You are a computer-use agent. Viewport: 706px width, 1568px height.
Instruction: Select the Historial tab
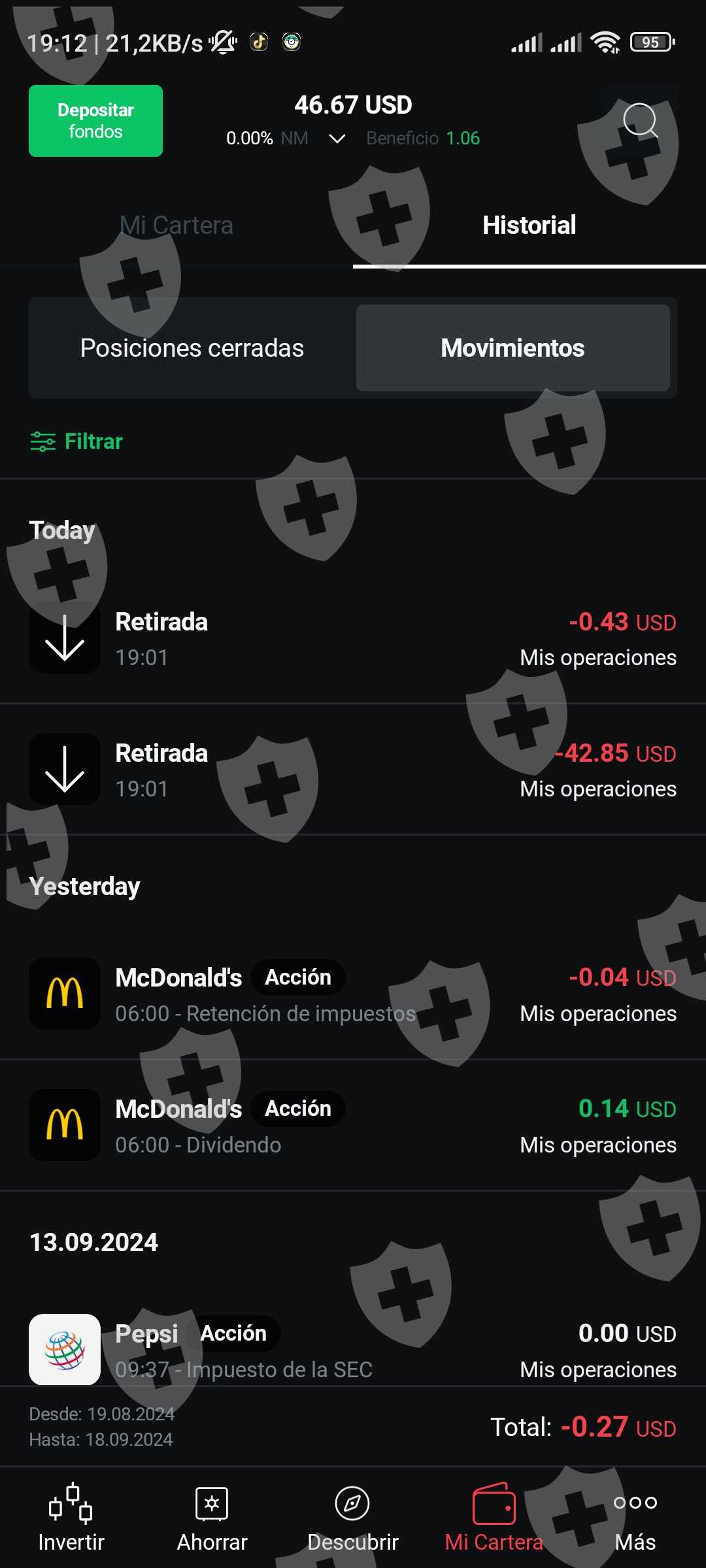pos(529,225)
